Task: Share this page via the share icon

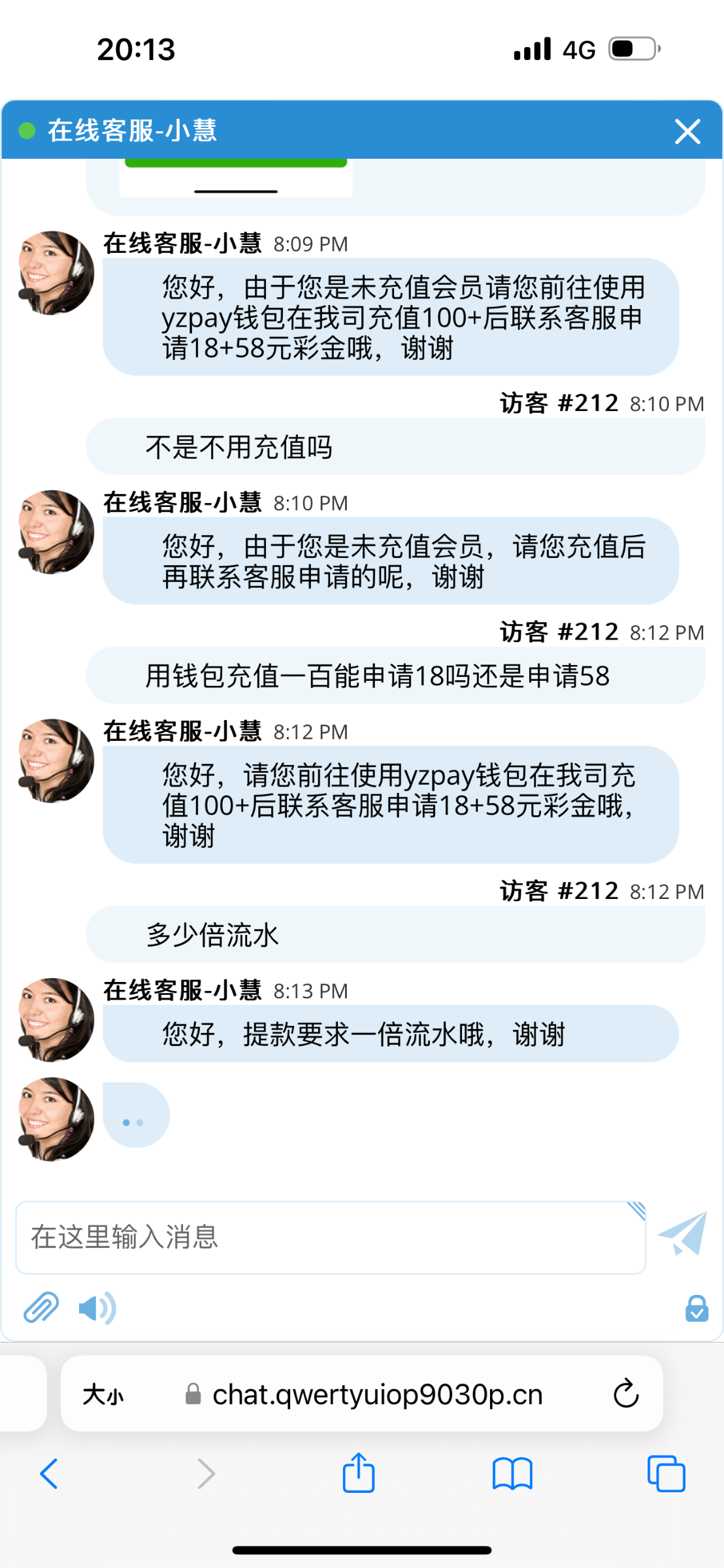Action: pyautogui.click(x=359, y=1473)
